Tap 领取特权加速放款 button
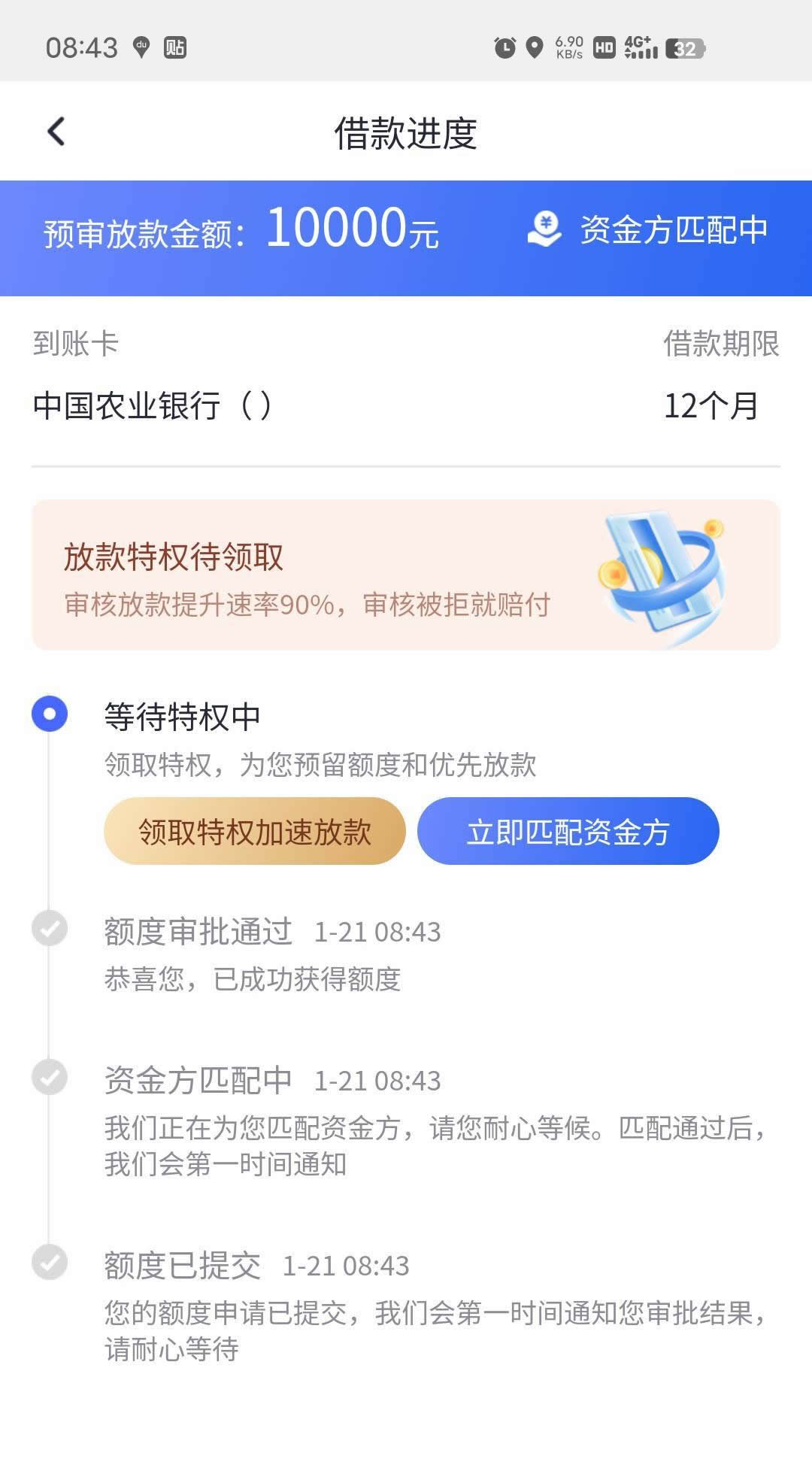The width and height of the screenshot is (812, 1465). (254, 832)
